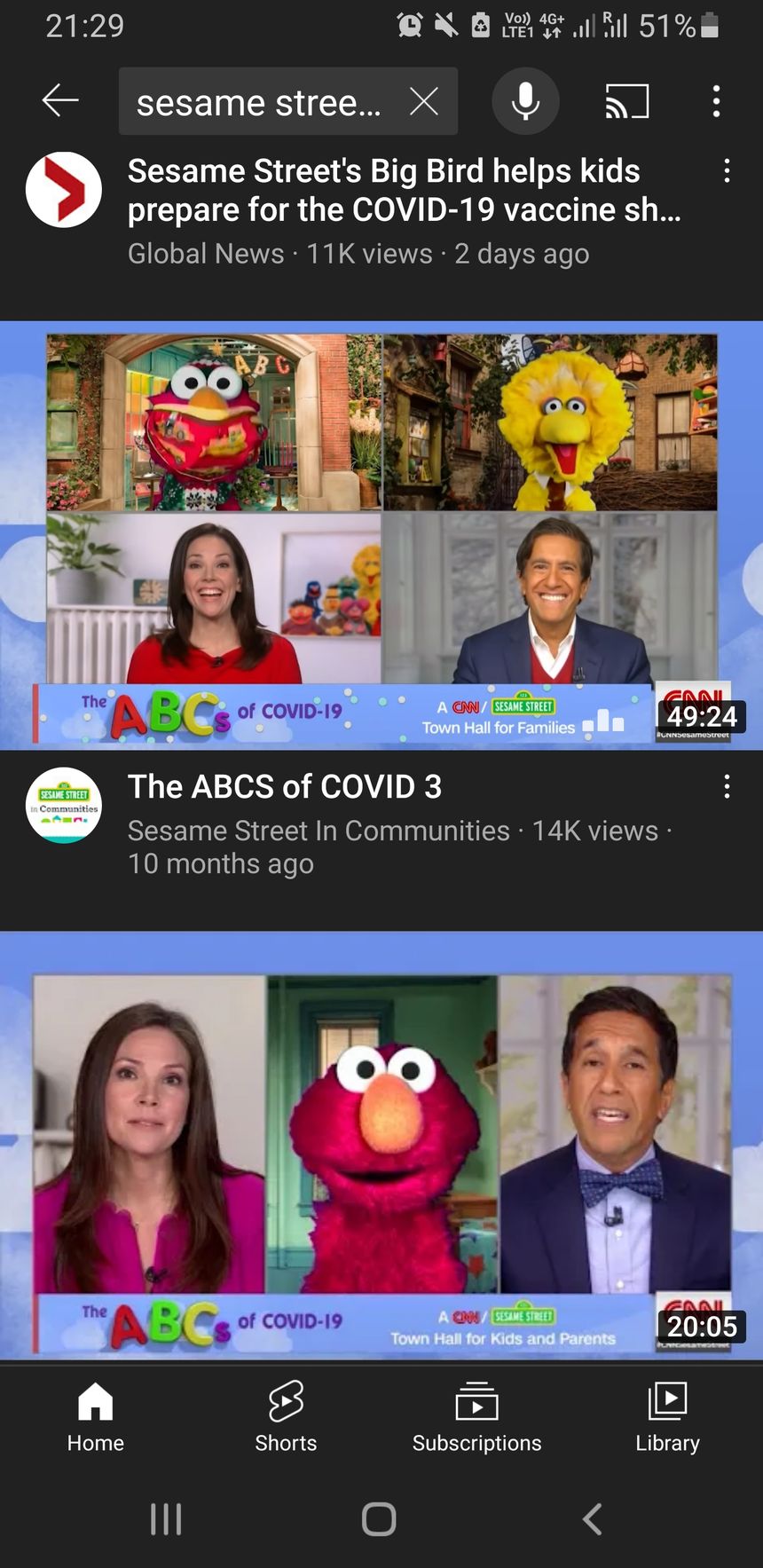Tap the system back button
Screen dimensions: 763x1568
click(x=592, y=1518)
